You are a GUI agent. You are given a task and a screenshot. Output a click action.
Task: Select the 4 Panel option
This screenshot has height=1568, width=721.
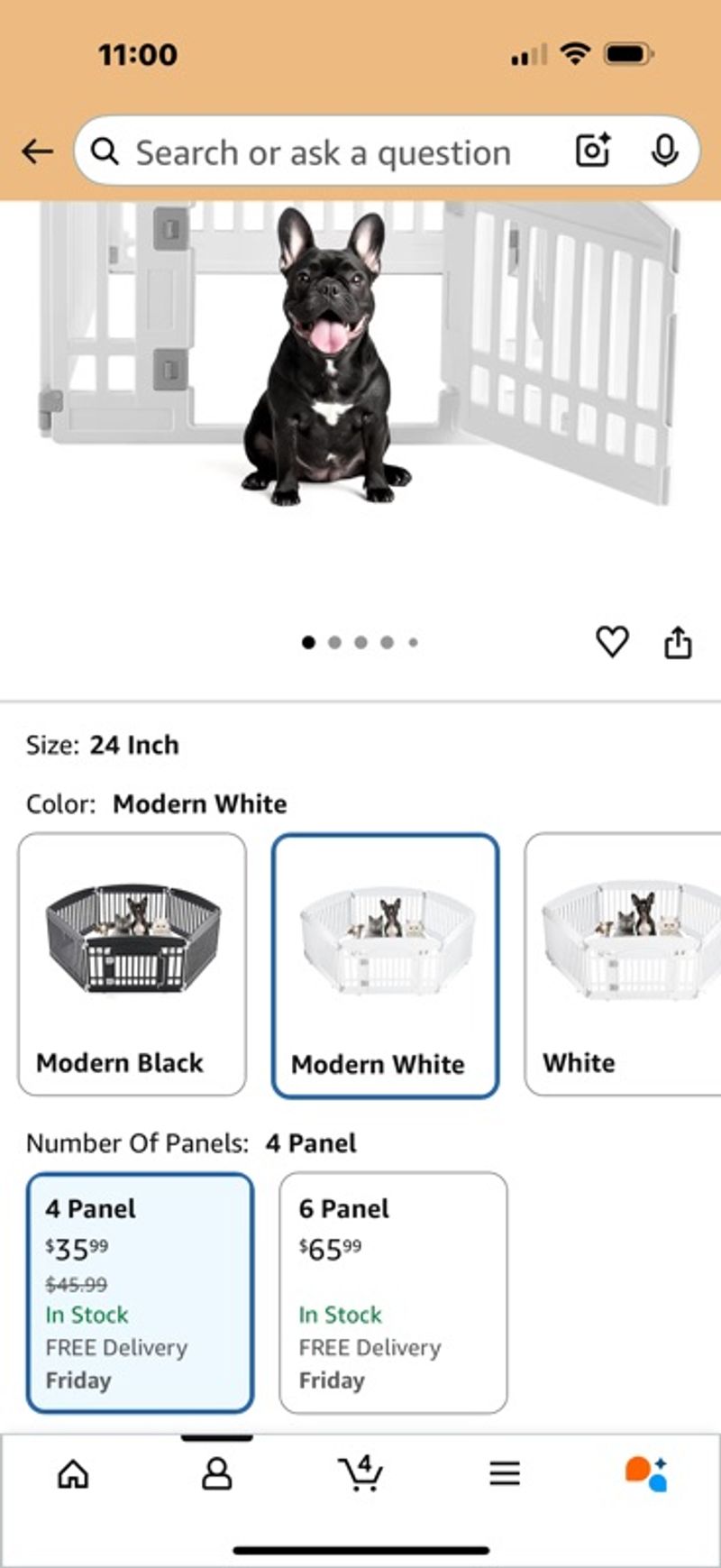[140, 1292]
